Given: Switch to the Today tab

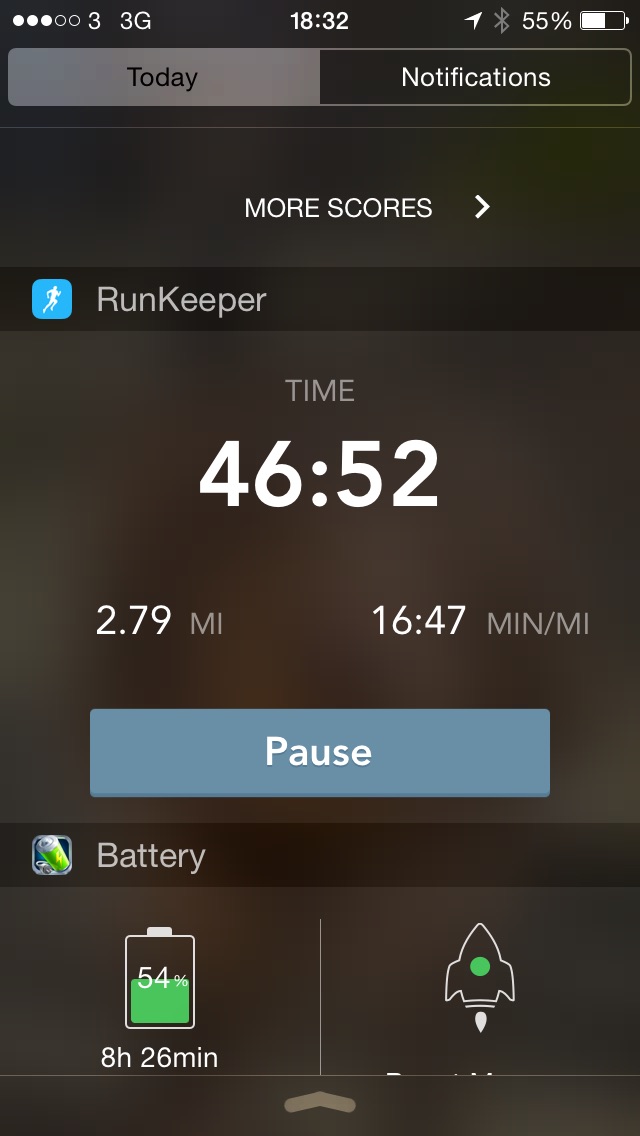Looking at the screenshot, I should pos(164,77).
